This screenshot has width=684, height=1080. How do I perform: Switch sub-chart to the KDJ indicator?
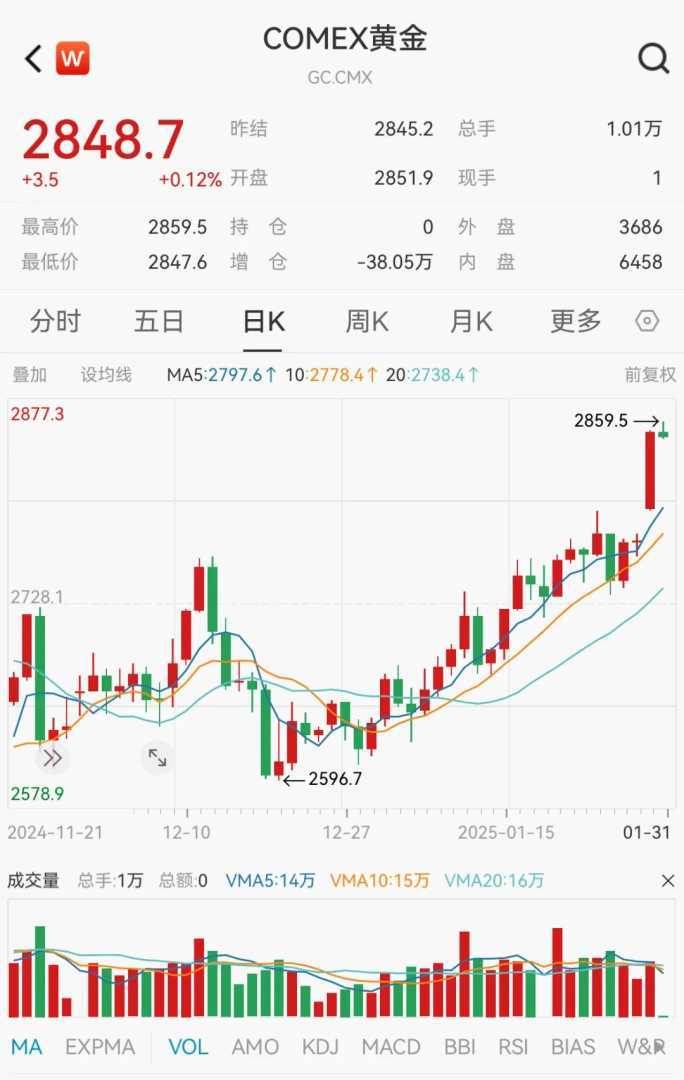tap(320, 1047)
